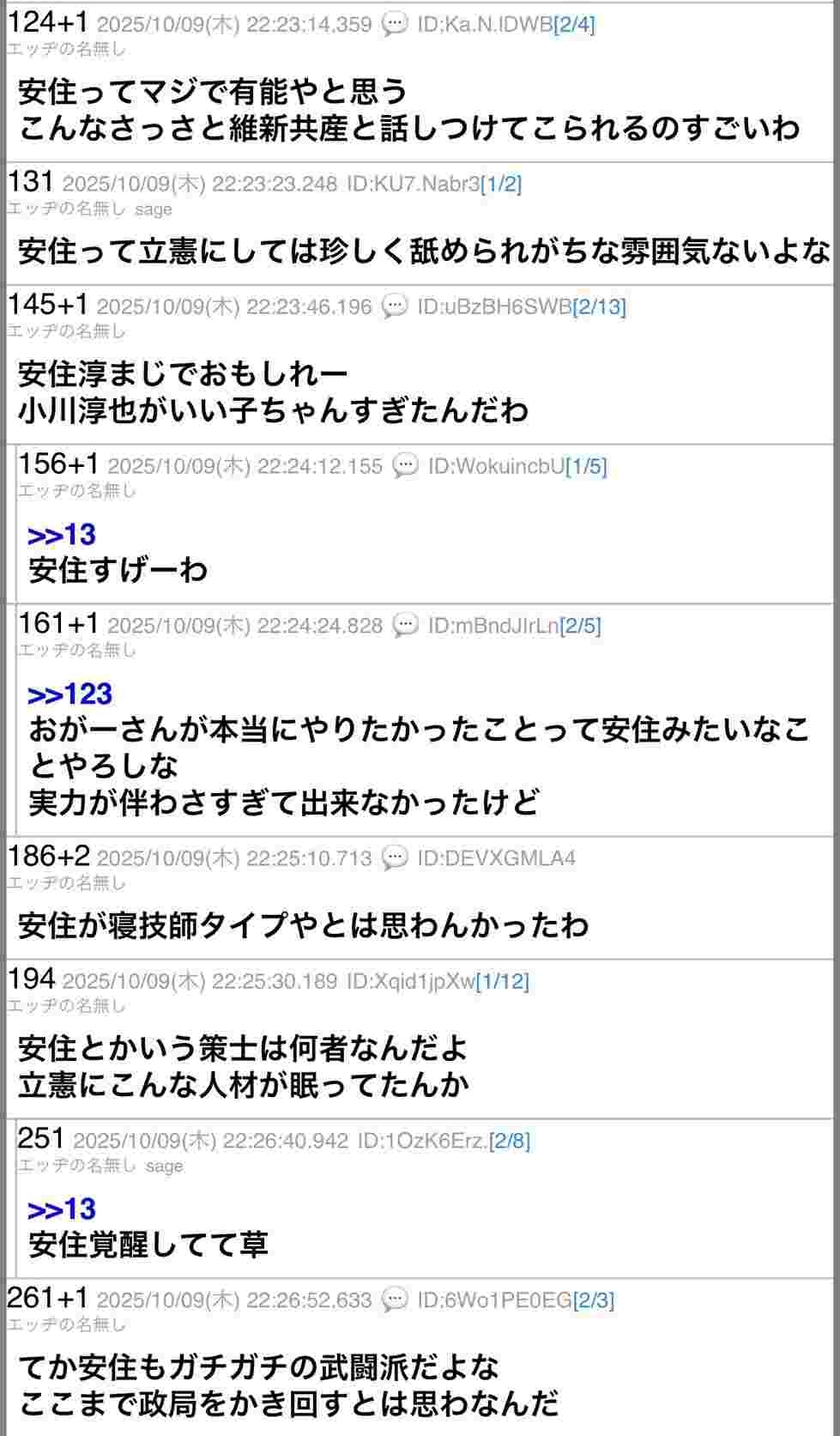Show posts by ID mBndJIrLn [2/5]
Viewport: 840px width, 1436px height.
pyautogui.click(x=580, y=626)
